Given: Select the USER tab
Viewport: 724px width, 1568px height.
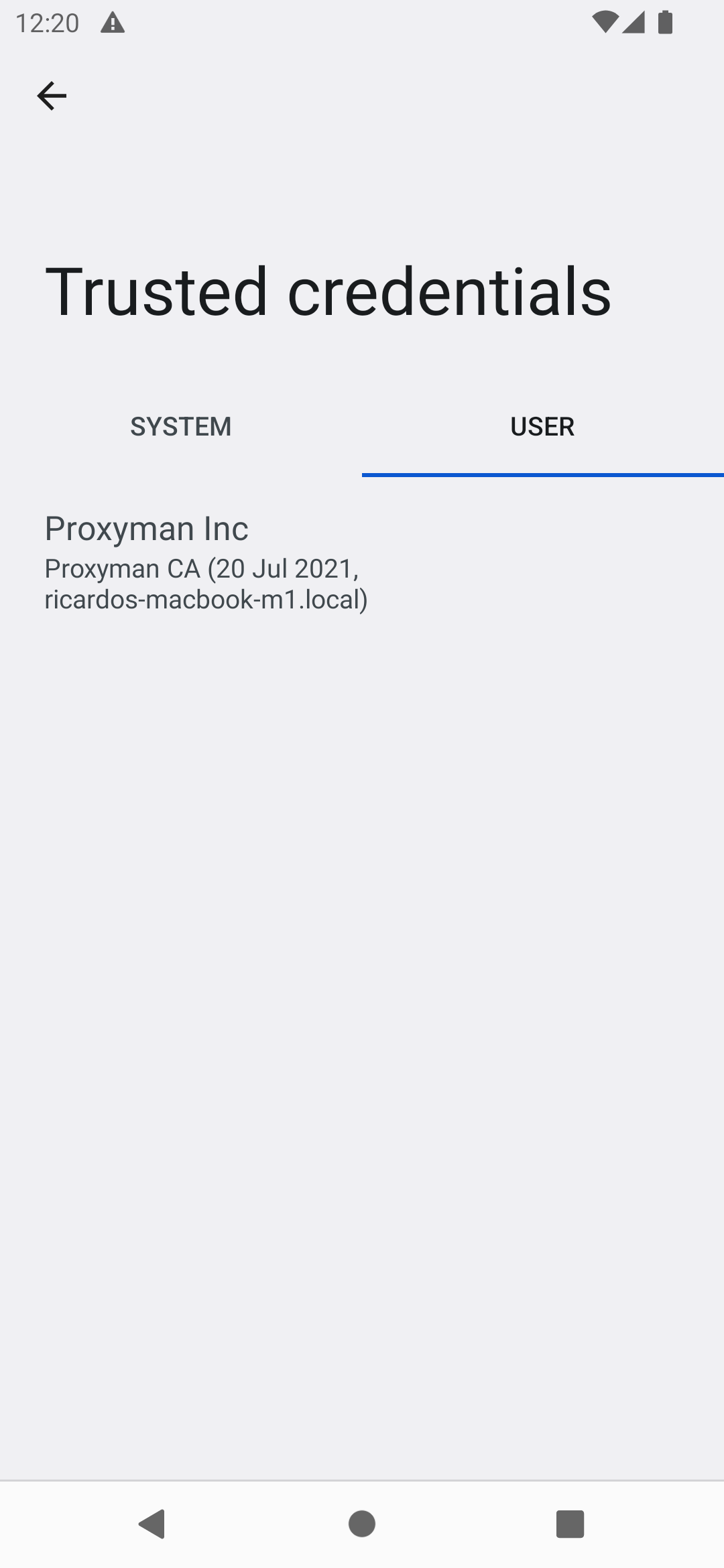Looking at the screenshot, I should click(542, 426).
